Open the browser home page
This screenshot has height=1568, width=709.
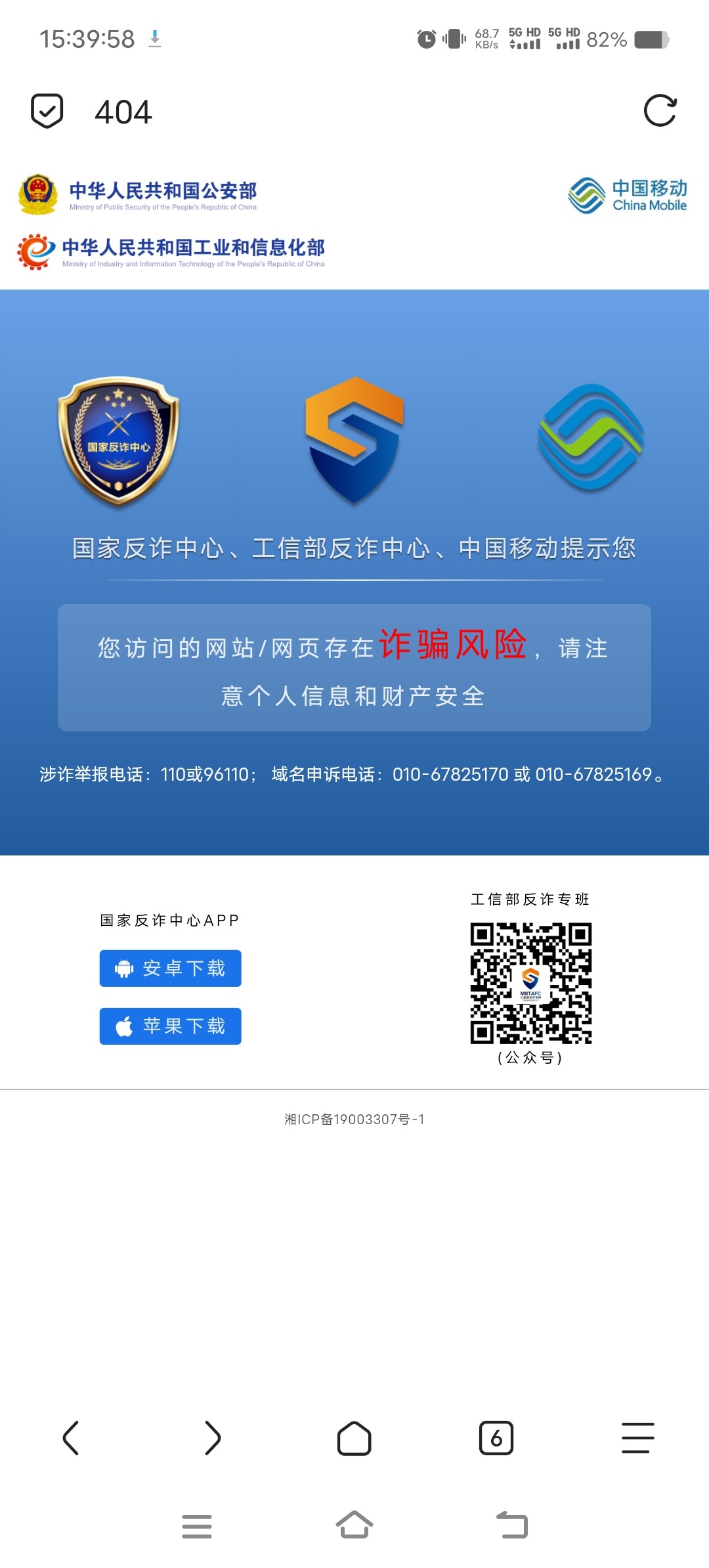[x=354, y=1438]
